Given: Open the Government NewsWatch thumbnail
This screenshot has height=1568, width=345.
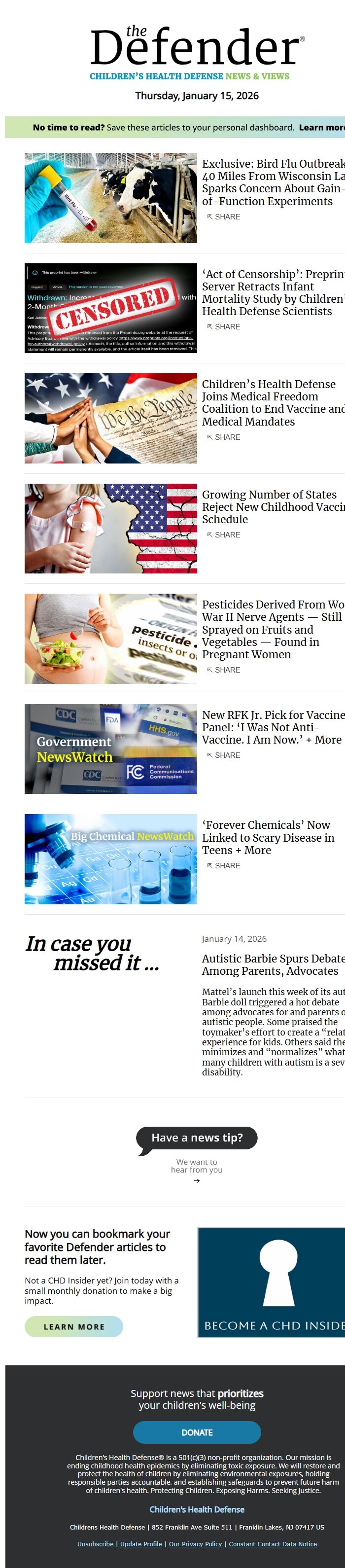Looking at the screenshot, I should 111,748.
